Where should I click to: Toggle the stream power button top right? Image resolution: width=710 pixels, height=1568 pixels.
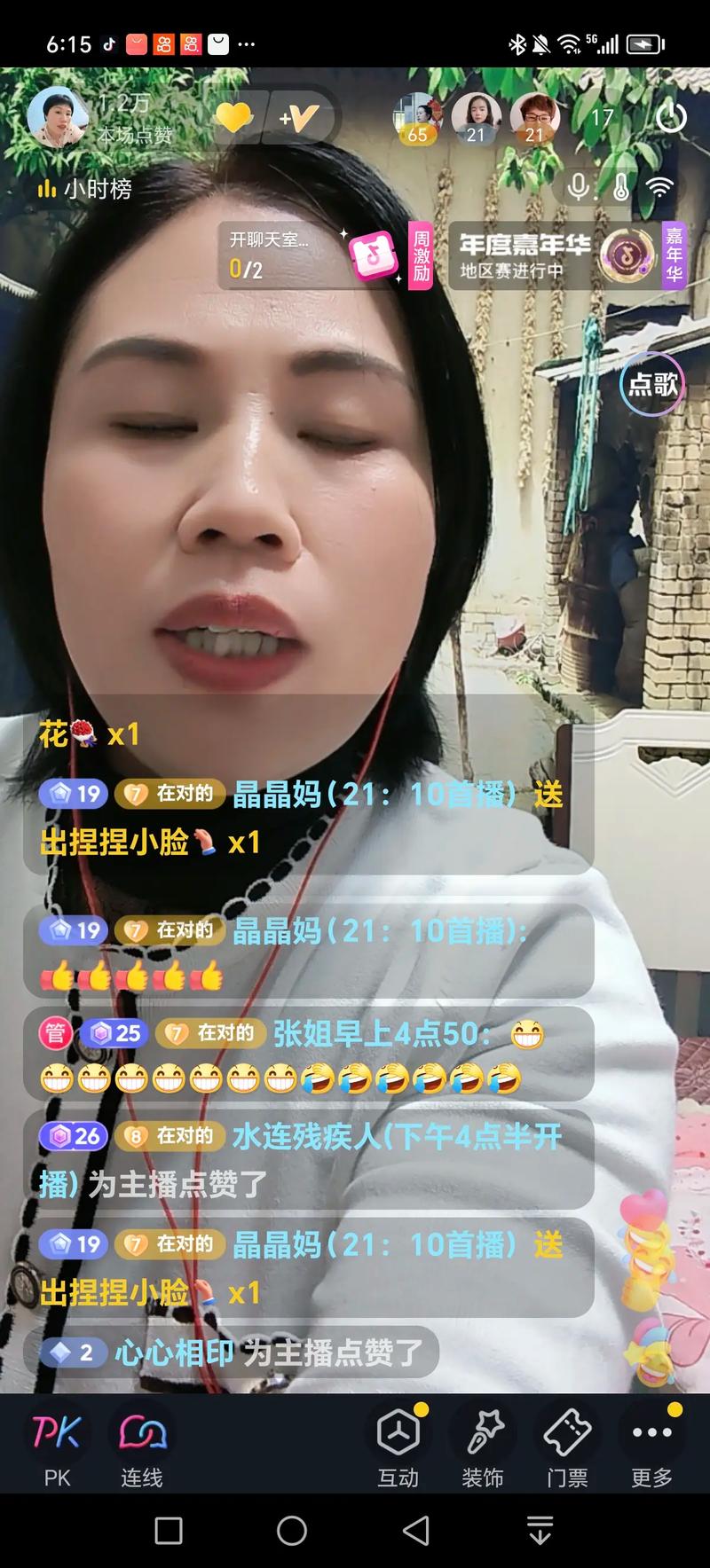pyautogui.click(x=671, y=116)
